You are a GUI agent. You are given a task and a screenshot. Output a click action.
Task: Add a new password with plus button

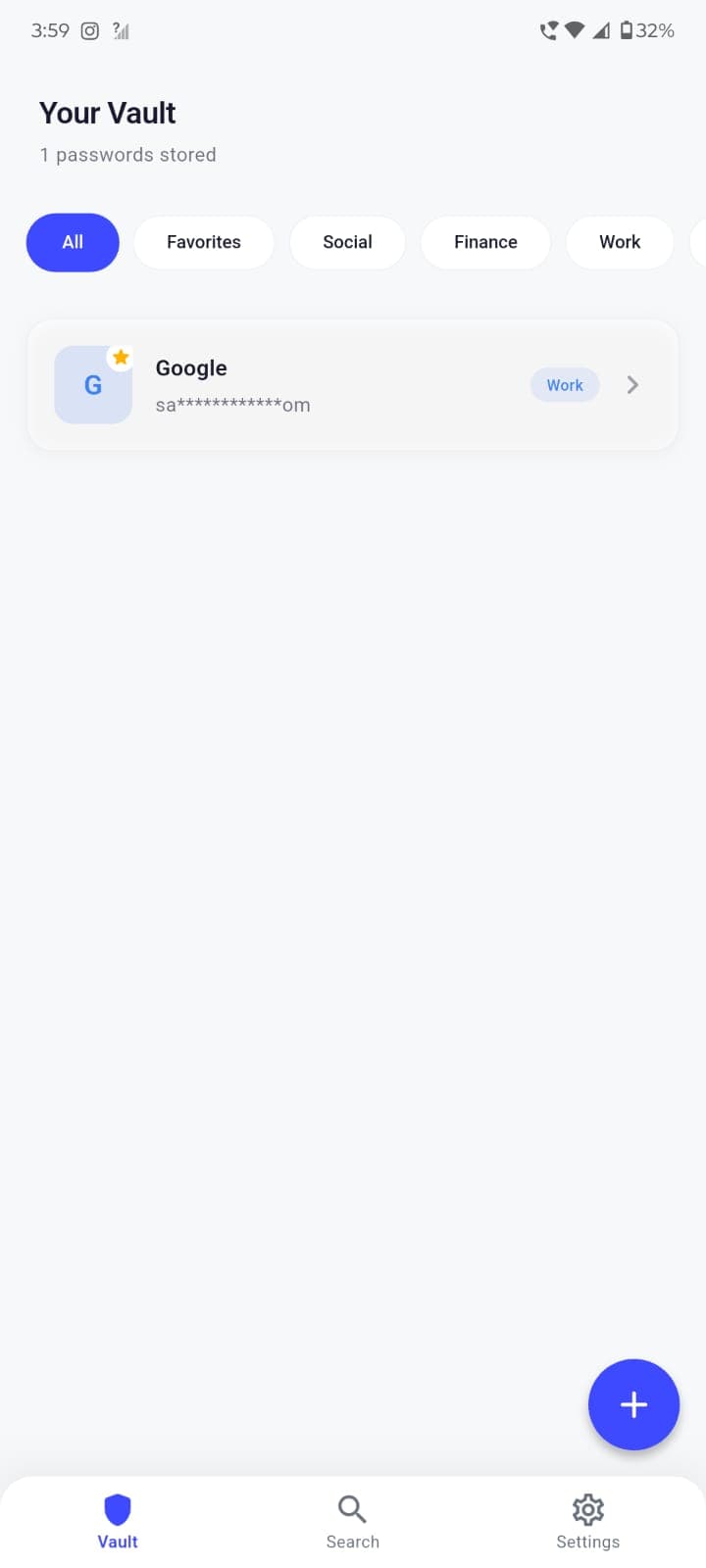(x=633, y=1404)
